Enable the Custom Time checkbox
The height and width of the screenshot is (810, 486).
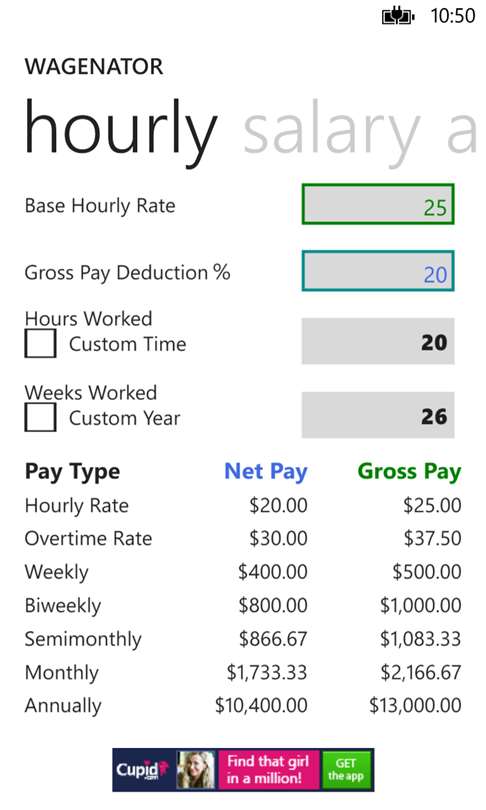(40, 344)
